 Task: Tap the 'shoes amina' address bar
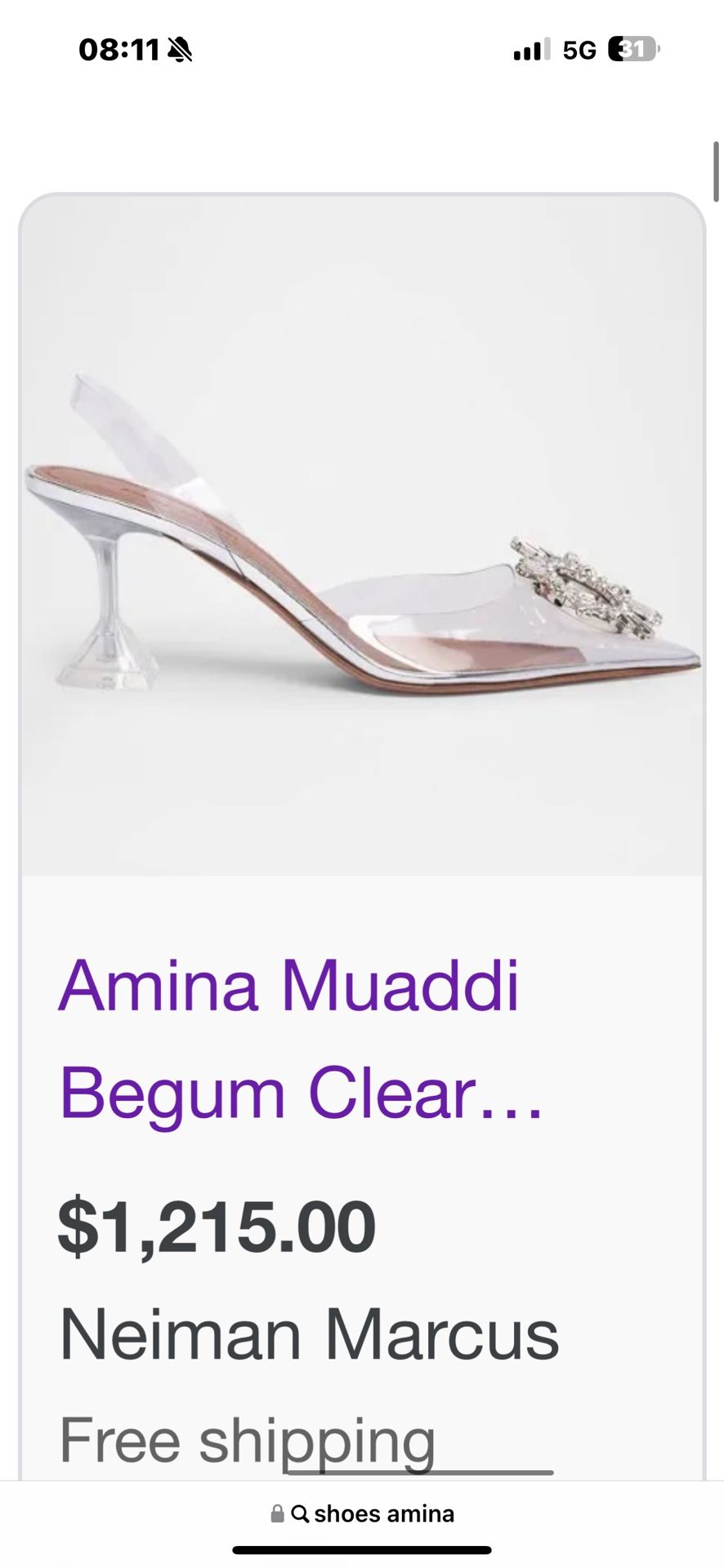[x=362, y=1513]
